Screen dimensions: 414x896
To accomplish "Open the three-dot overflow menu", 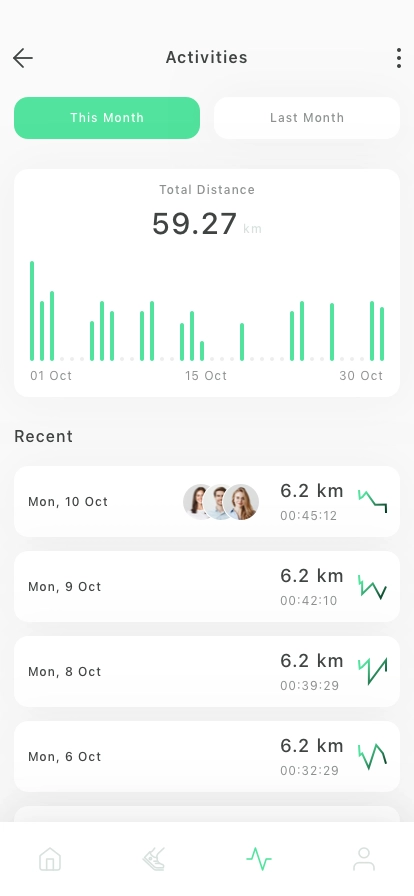I will point(399,58).
